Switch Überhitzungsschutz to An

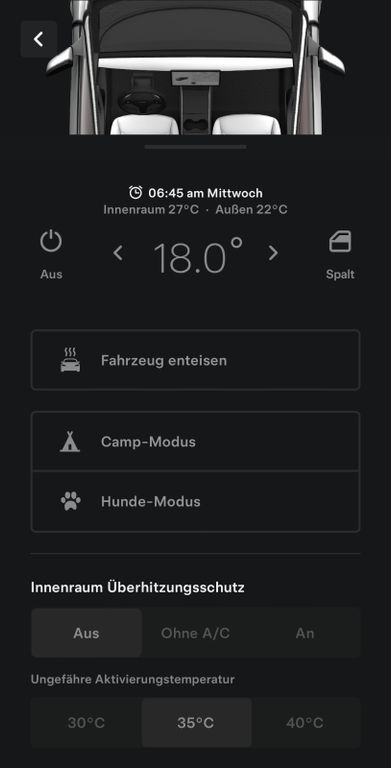305,633
